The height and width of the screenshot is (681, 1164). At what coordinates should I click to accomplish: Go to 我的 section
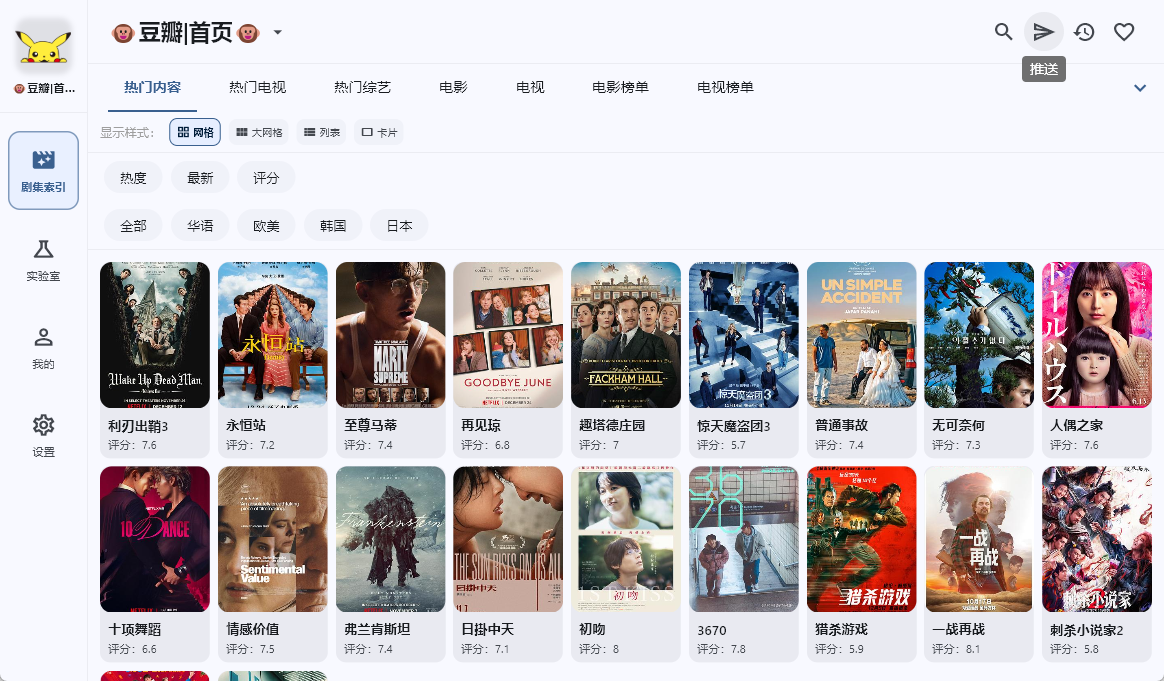[x=43, y=348]
